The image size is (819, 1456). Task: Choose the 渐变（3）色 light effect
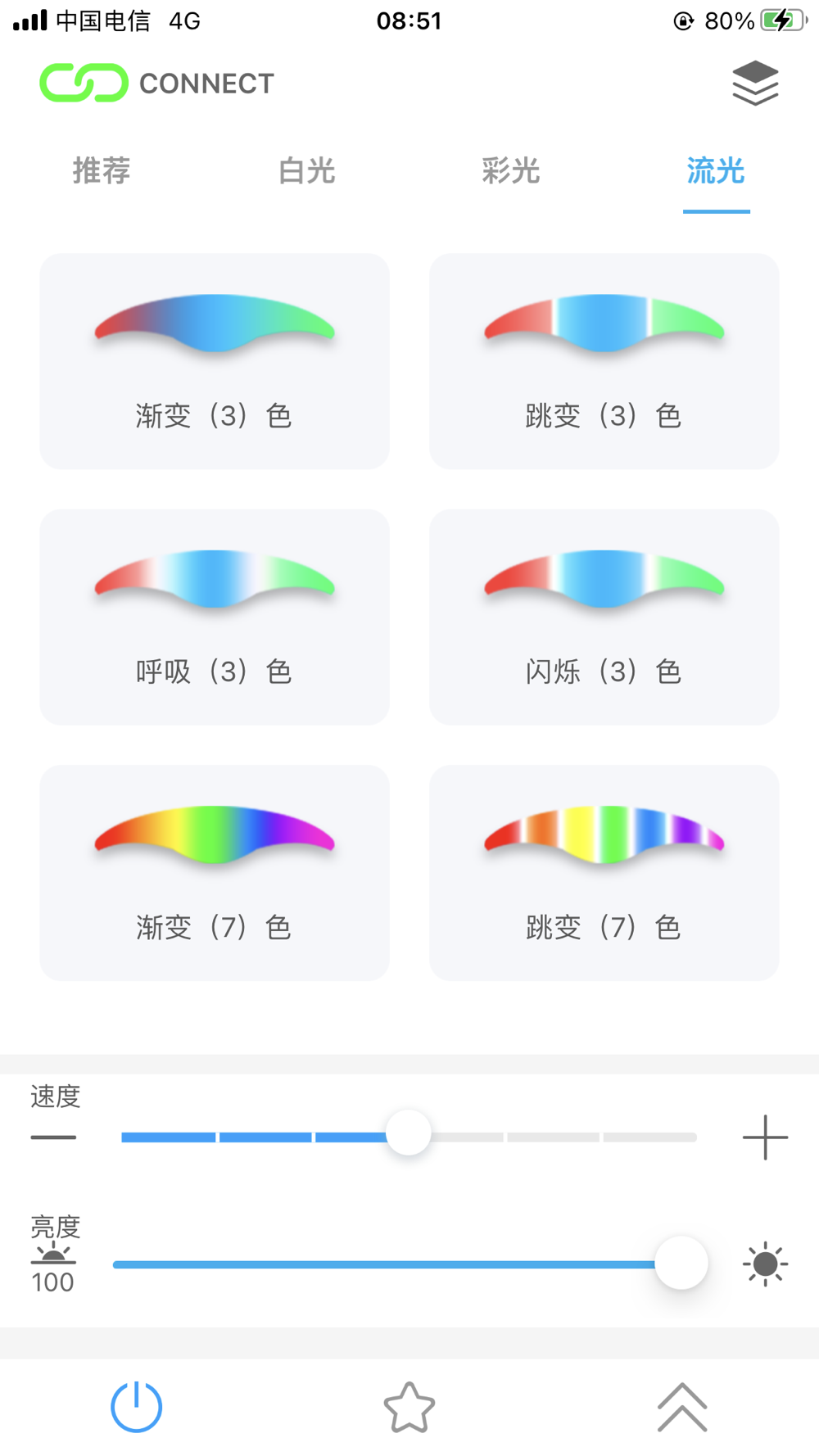pyautogui.click(x=215, y=361)
